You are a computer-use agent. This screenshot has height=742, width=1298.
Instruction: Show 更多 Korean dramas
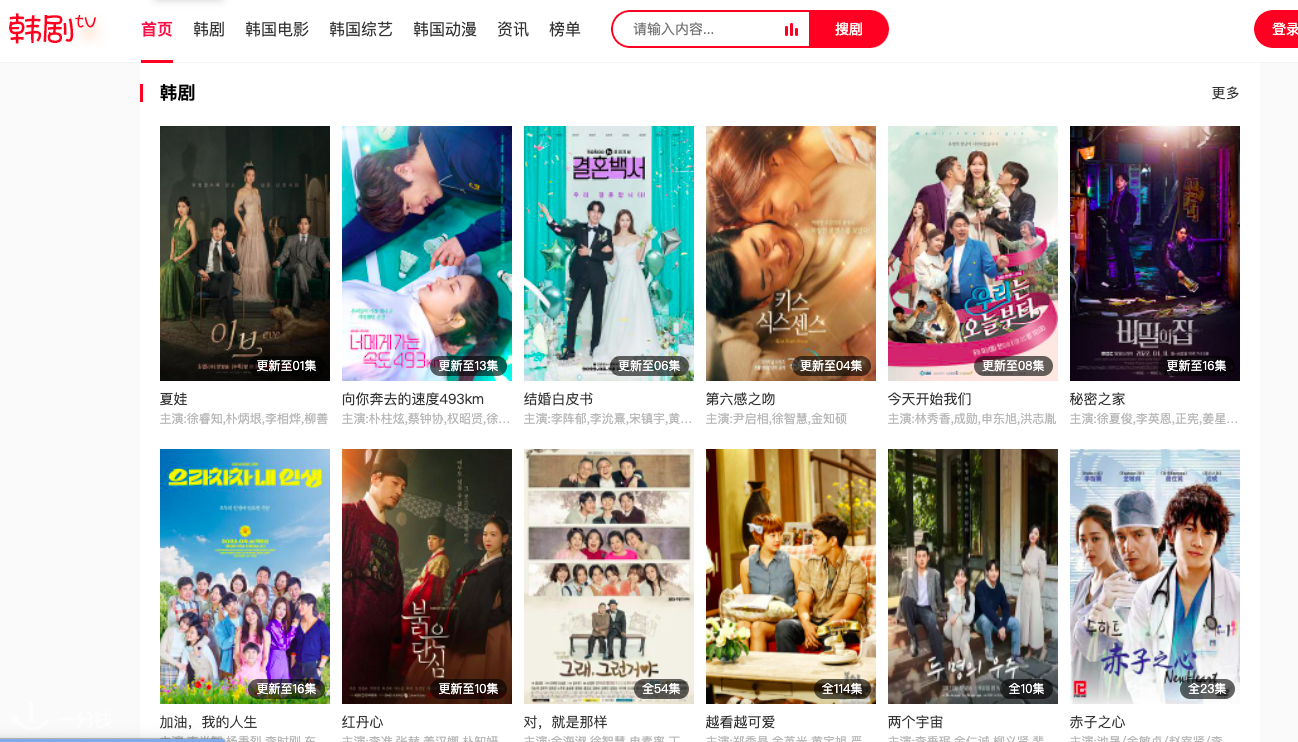(x=1225, y=93)
